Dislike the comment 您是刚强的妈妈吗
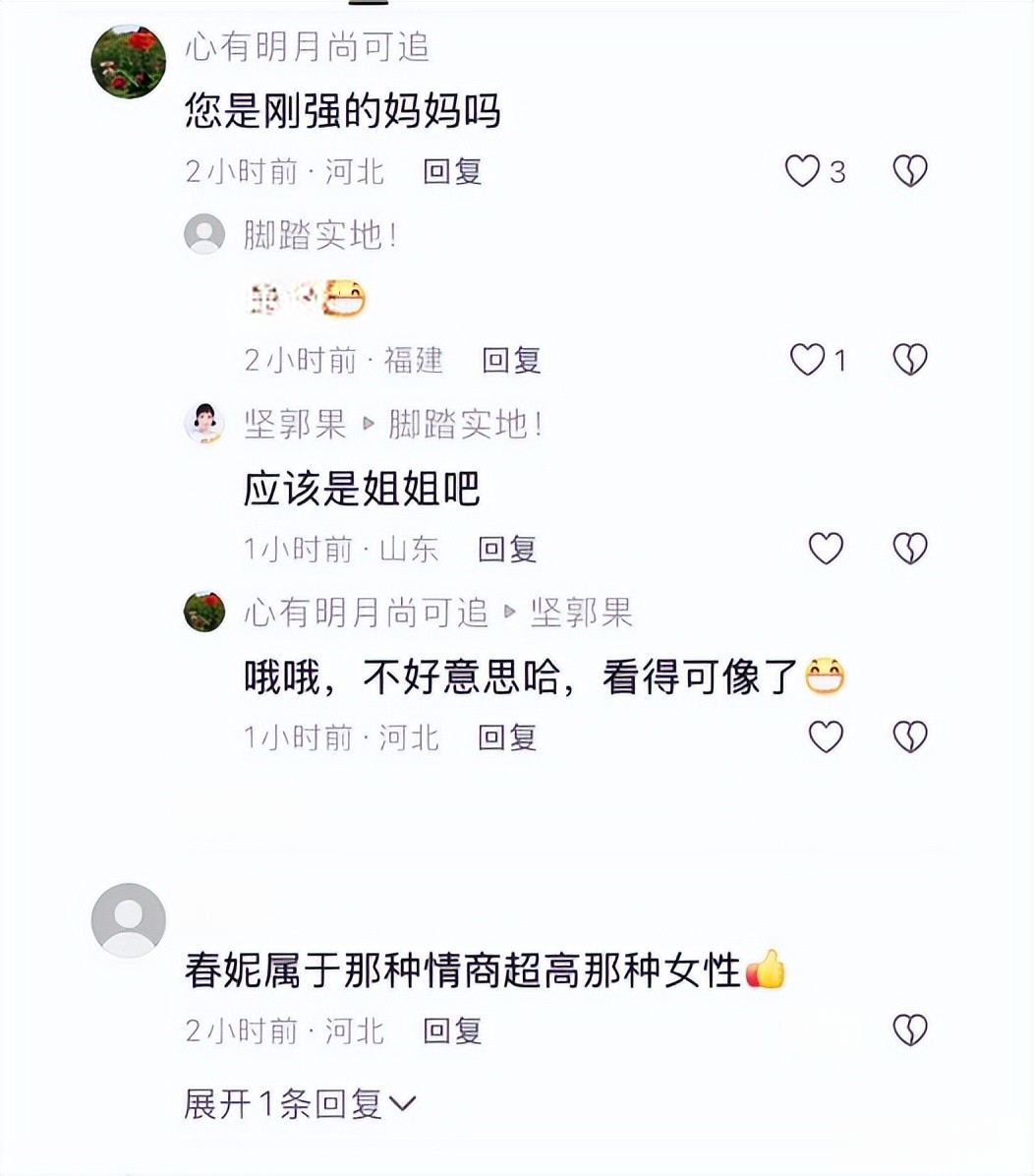The height and width of the screenshot is (1176, 1034). coord(909,171)
